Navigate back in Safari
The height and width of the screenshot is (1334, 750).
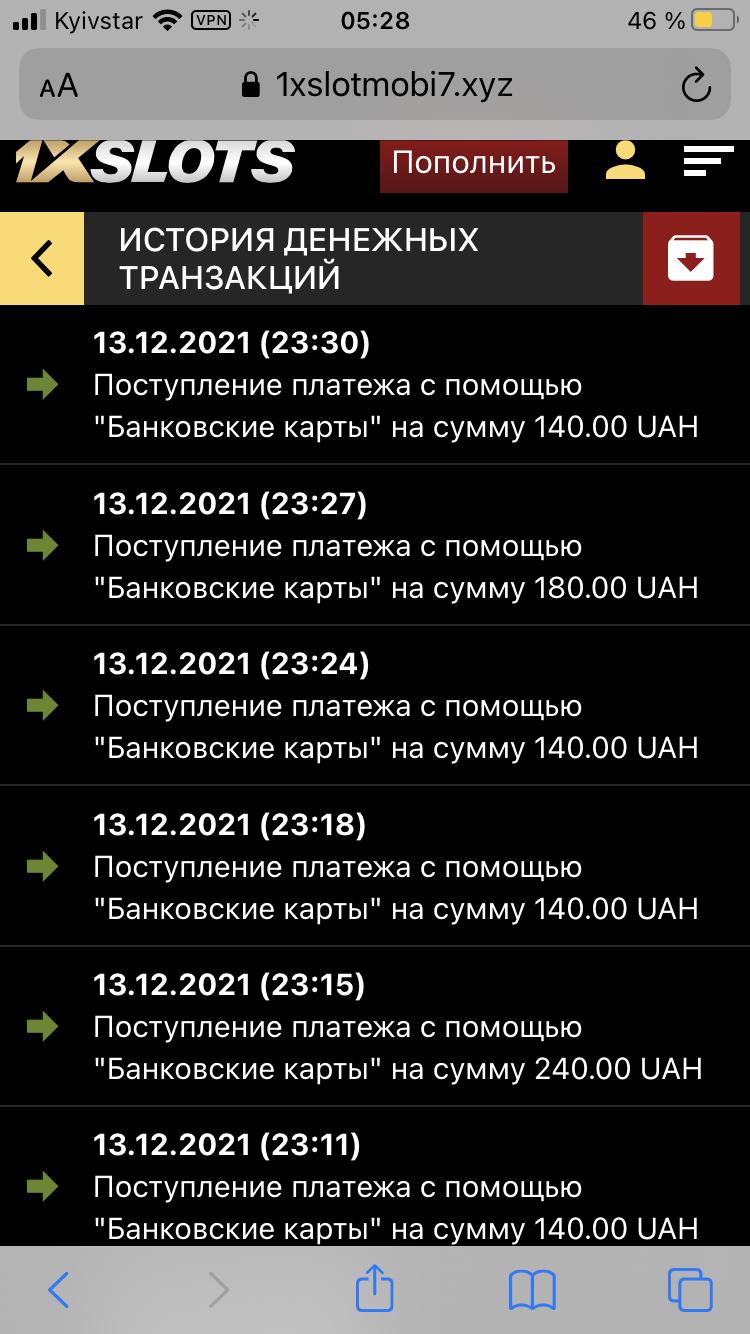(x=59, y=1290)
